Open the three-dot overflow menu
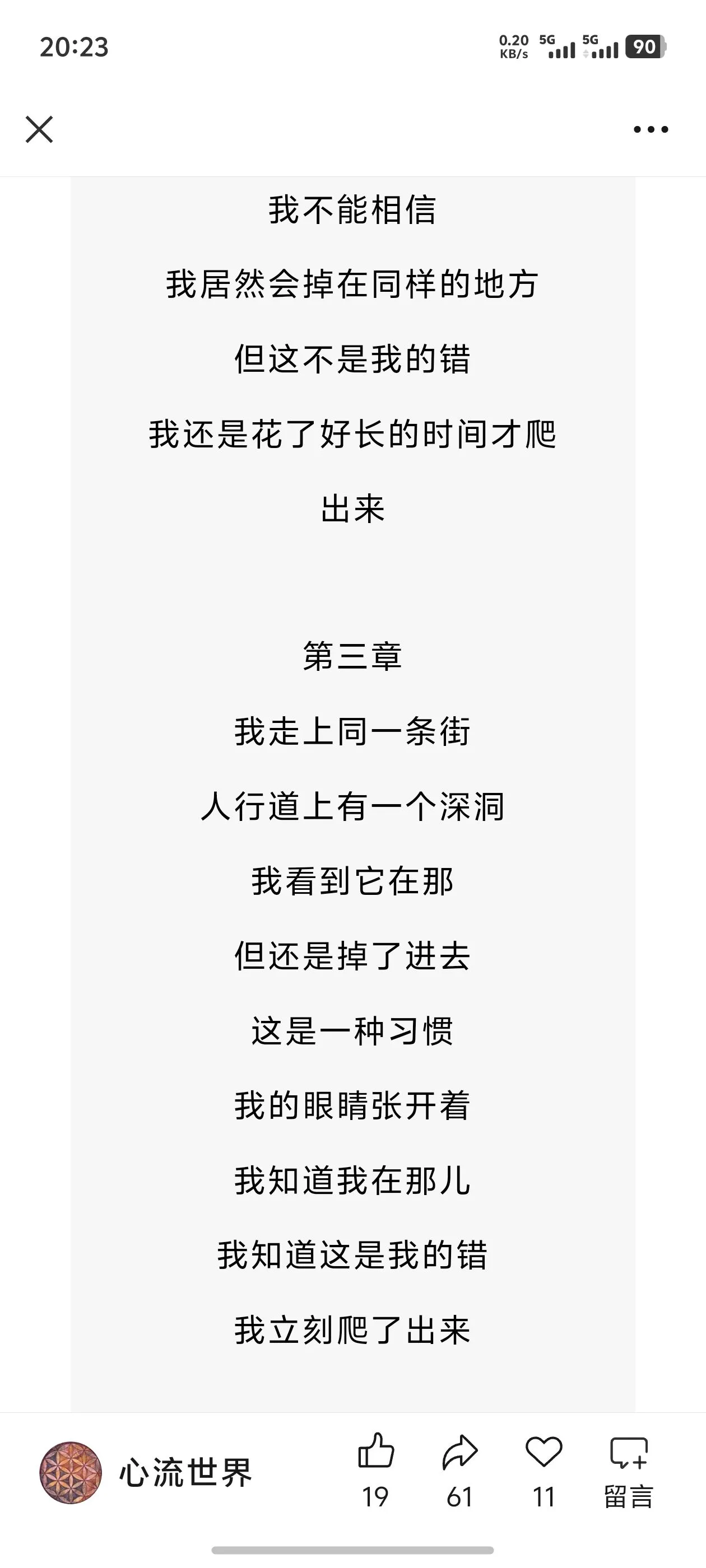The height and width of the screenshot is (1568, 706). click(651, 129)
